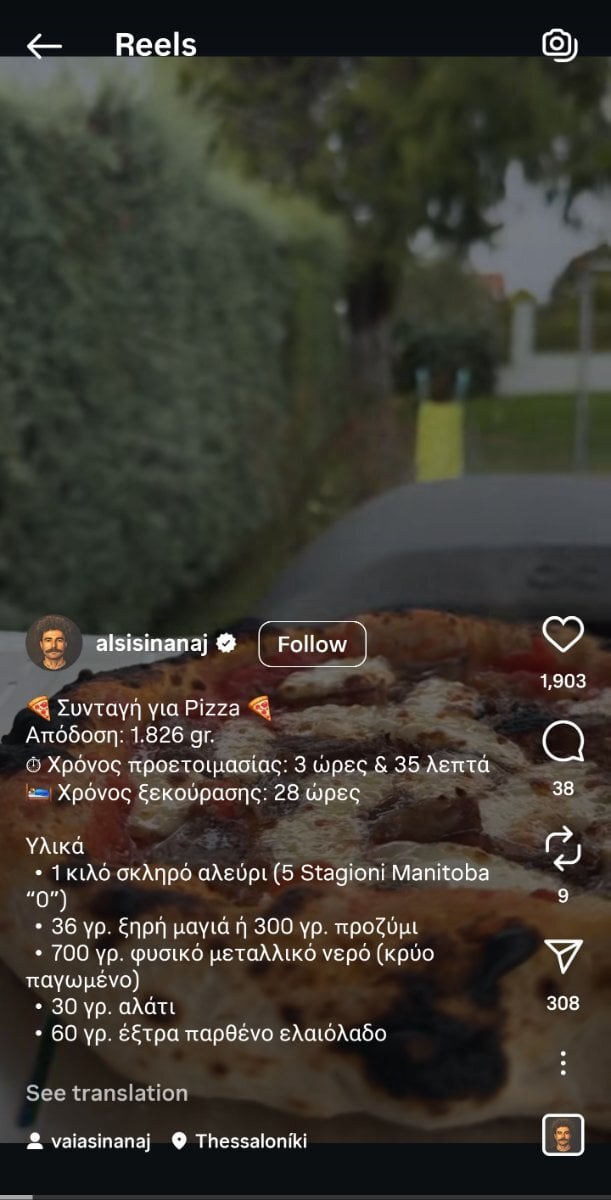Repost this reel

pos(563,849)
